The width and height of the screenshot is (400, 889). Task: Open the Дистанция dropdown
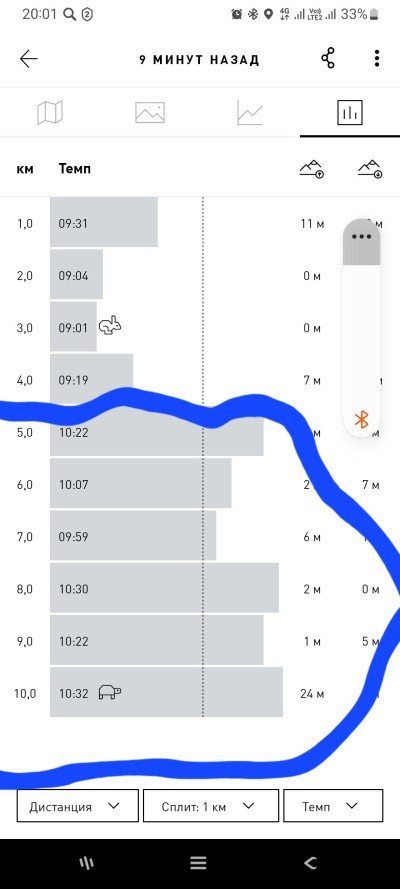tap(78, 806)
